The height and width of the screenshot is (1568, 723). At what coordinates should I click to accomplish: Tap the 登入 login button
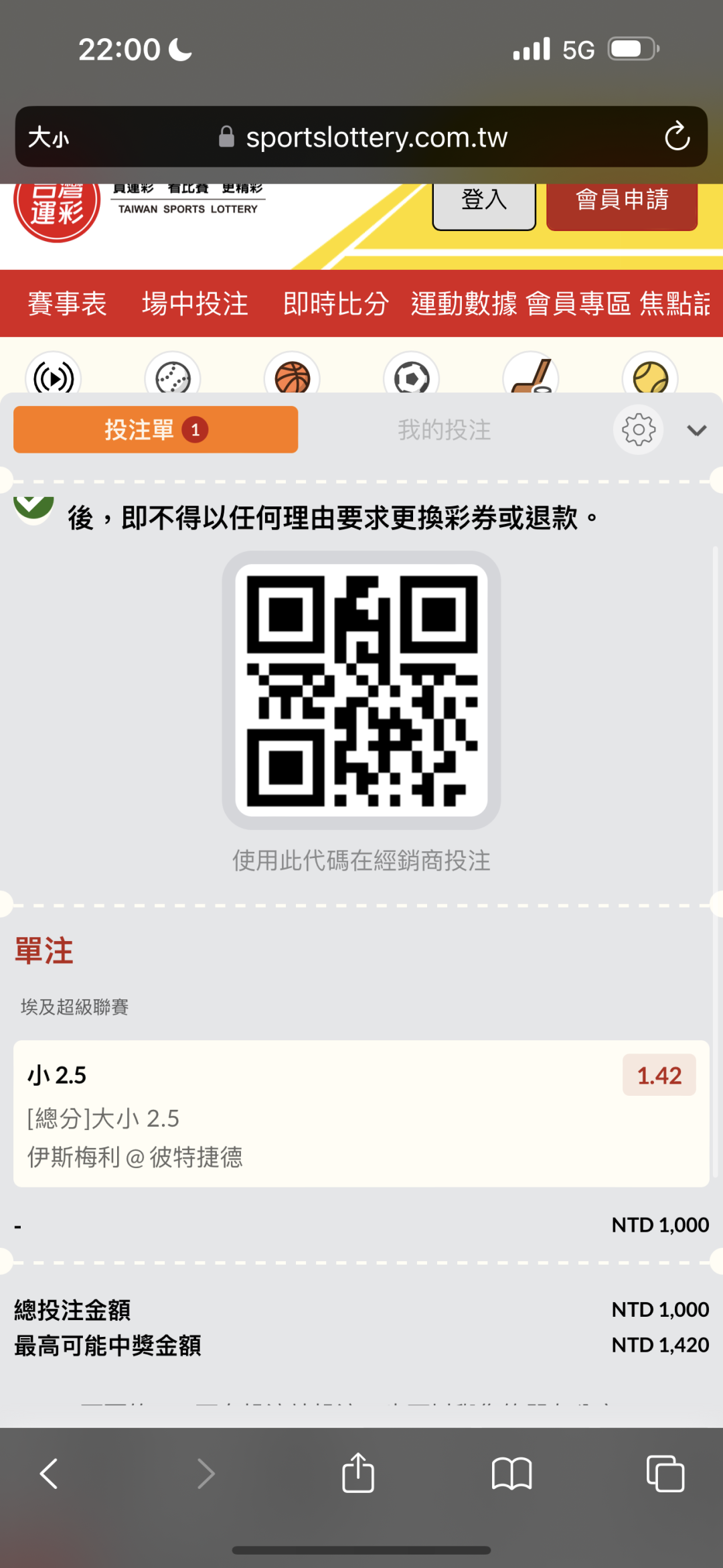point(483,202)
